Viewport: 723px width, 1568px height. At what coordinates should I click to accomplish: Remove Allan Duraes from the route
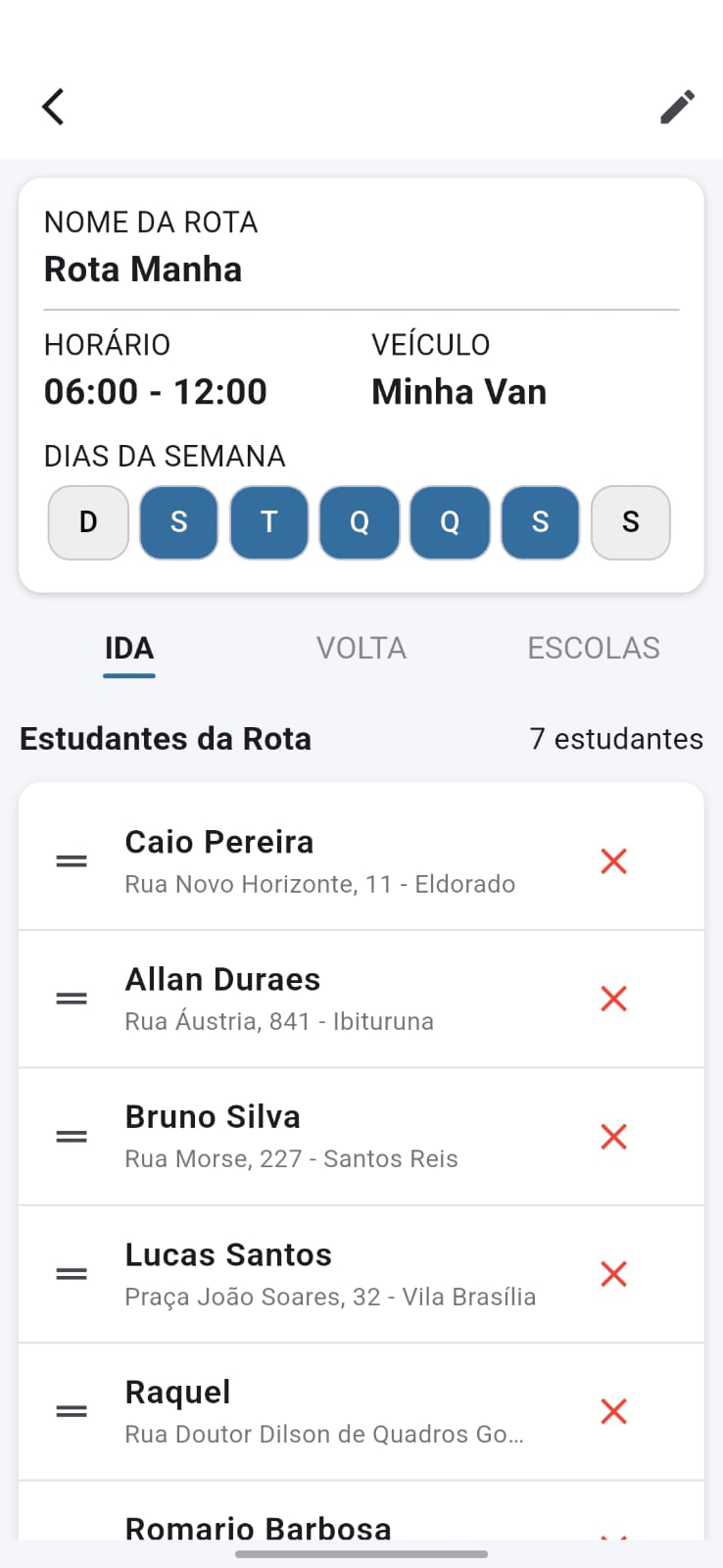tap(613, 998)
